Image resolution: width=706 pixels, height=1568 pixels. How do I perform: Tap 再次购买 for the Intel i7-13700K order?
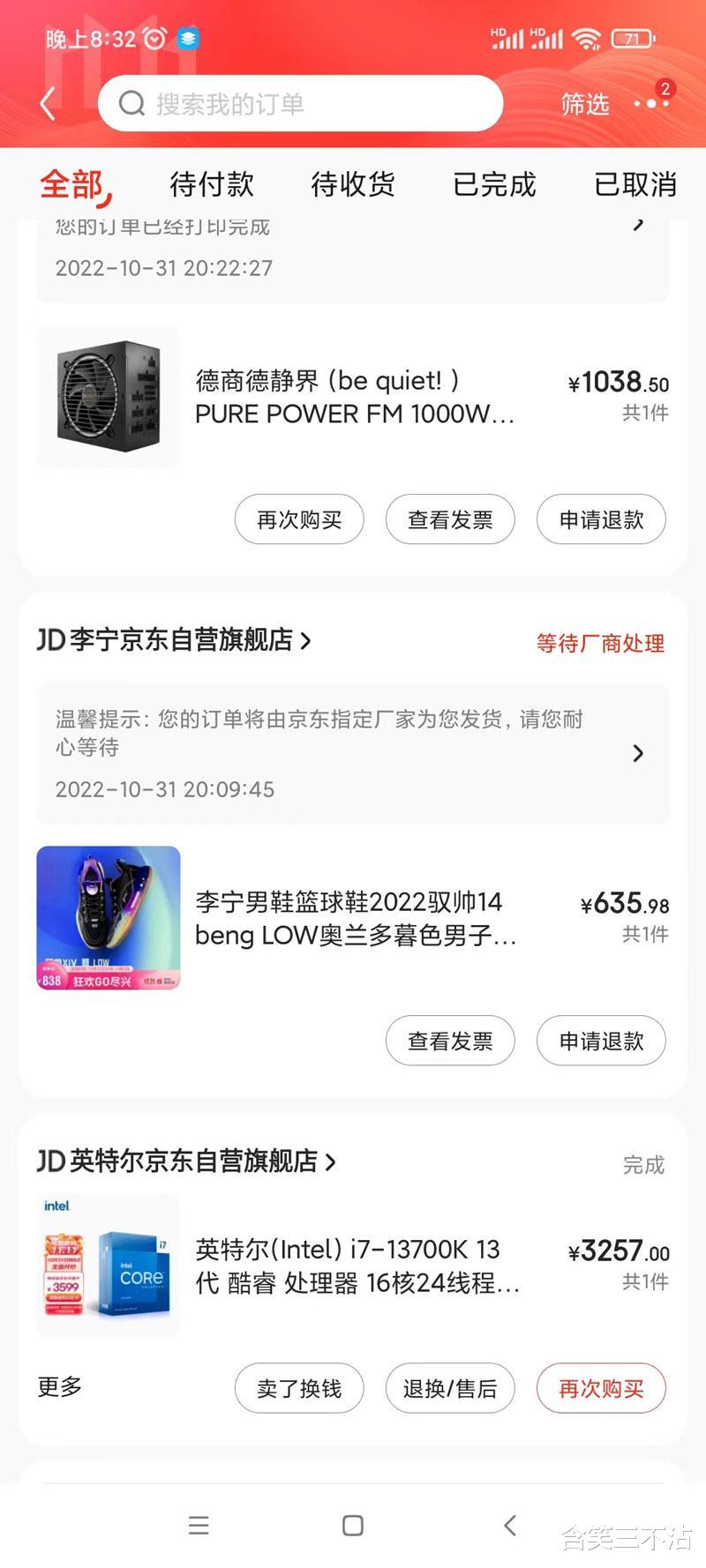(x=601, y=1388)
